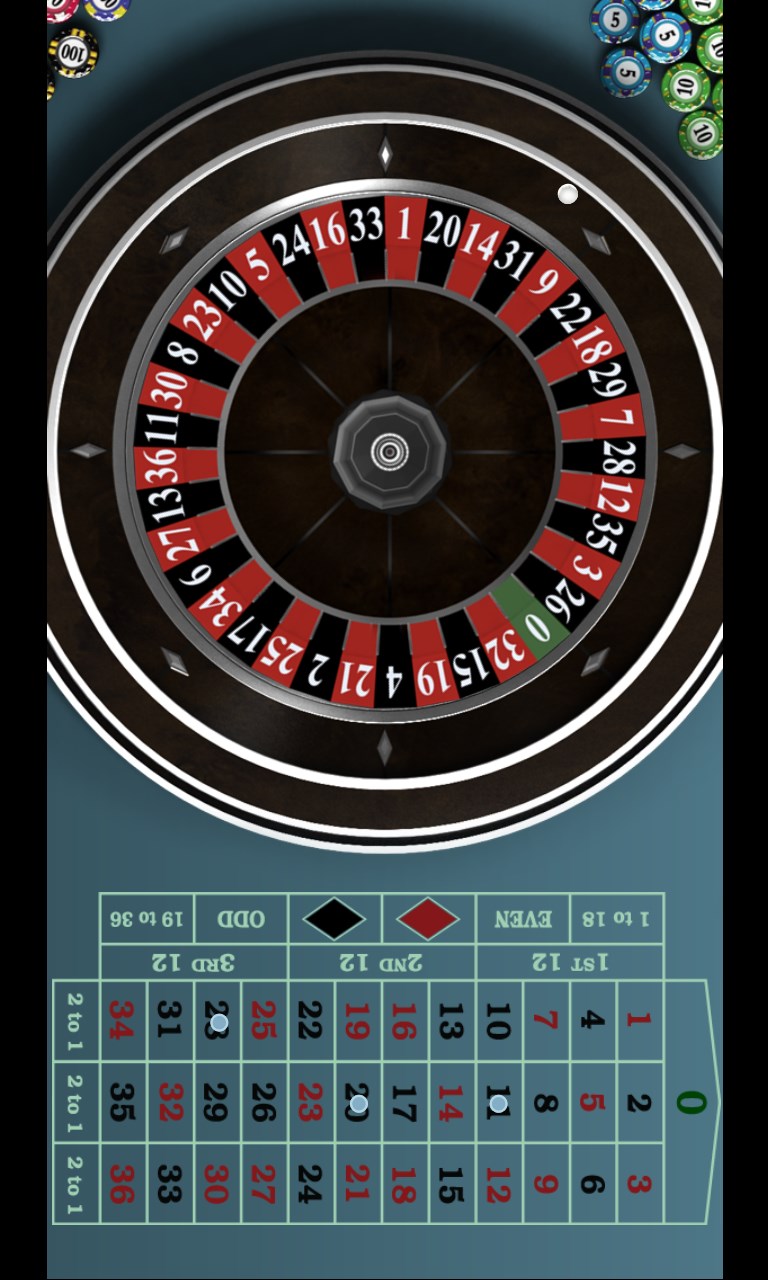Screen dimensions: 768x1280
Task: Select the 1st 12 dozen bet
Action: 570,962
